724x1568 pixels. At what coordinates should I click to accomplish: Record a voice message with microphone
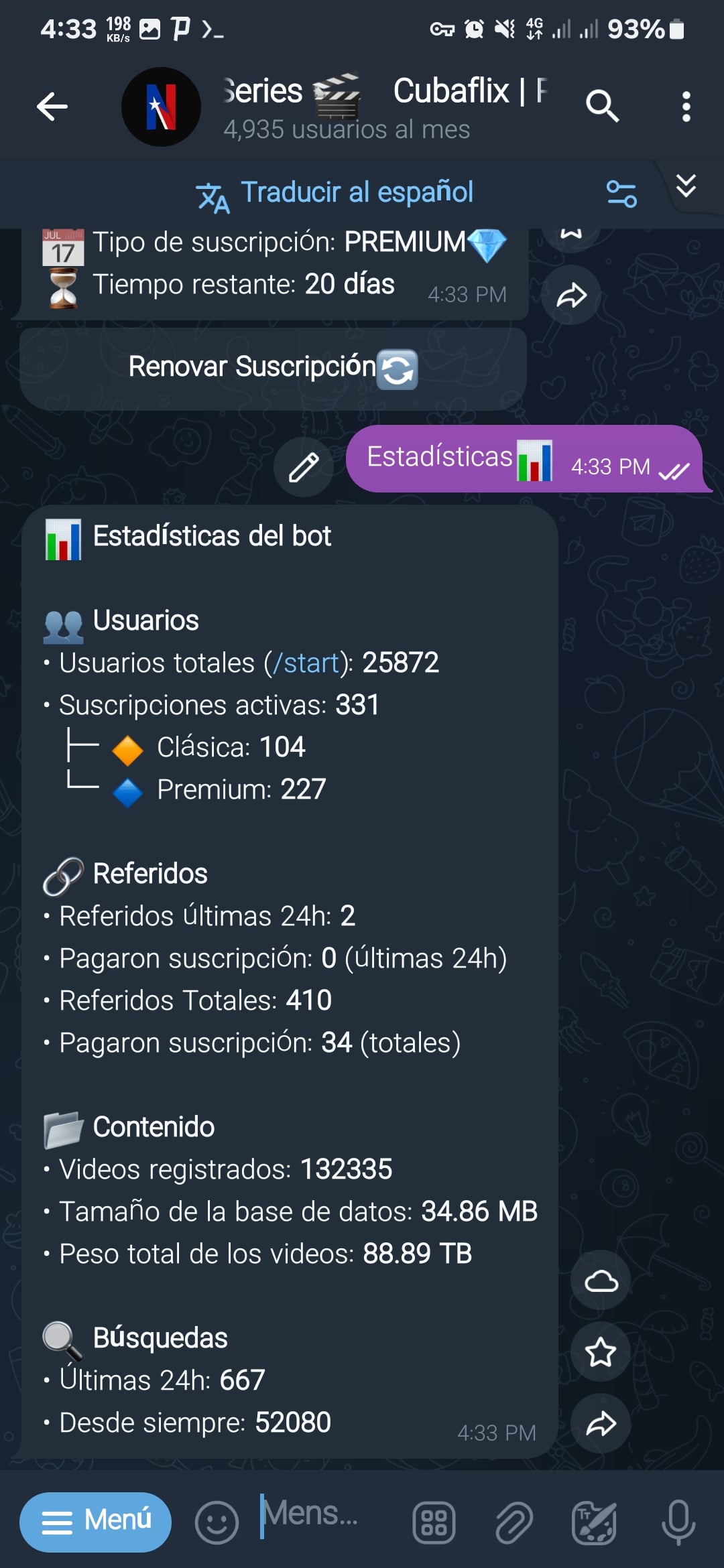tap(678, 1522)
